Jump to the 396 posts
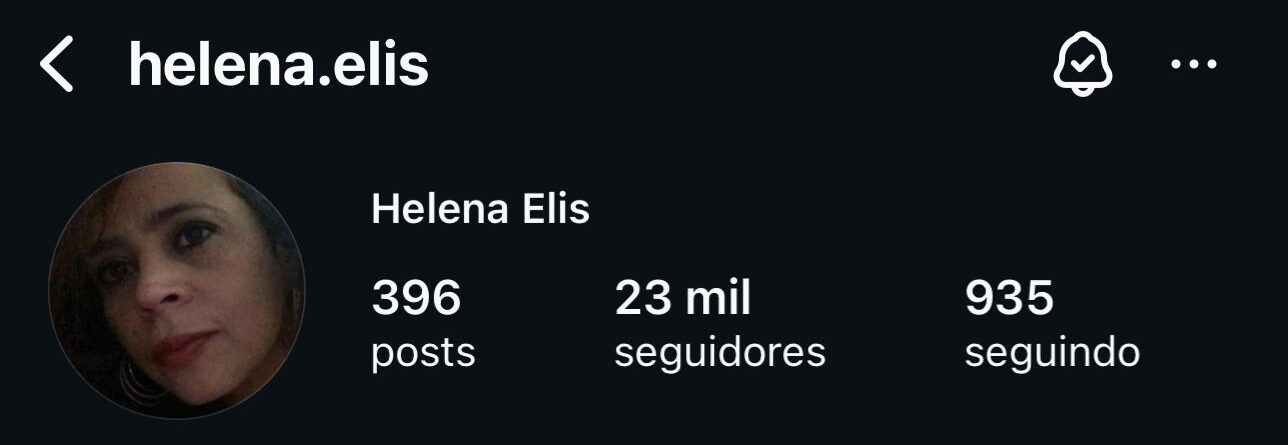 [423, 323]
